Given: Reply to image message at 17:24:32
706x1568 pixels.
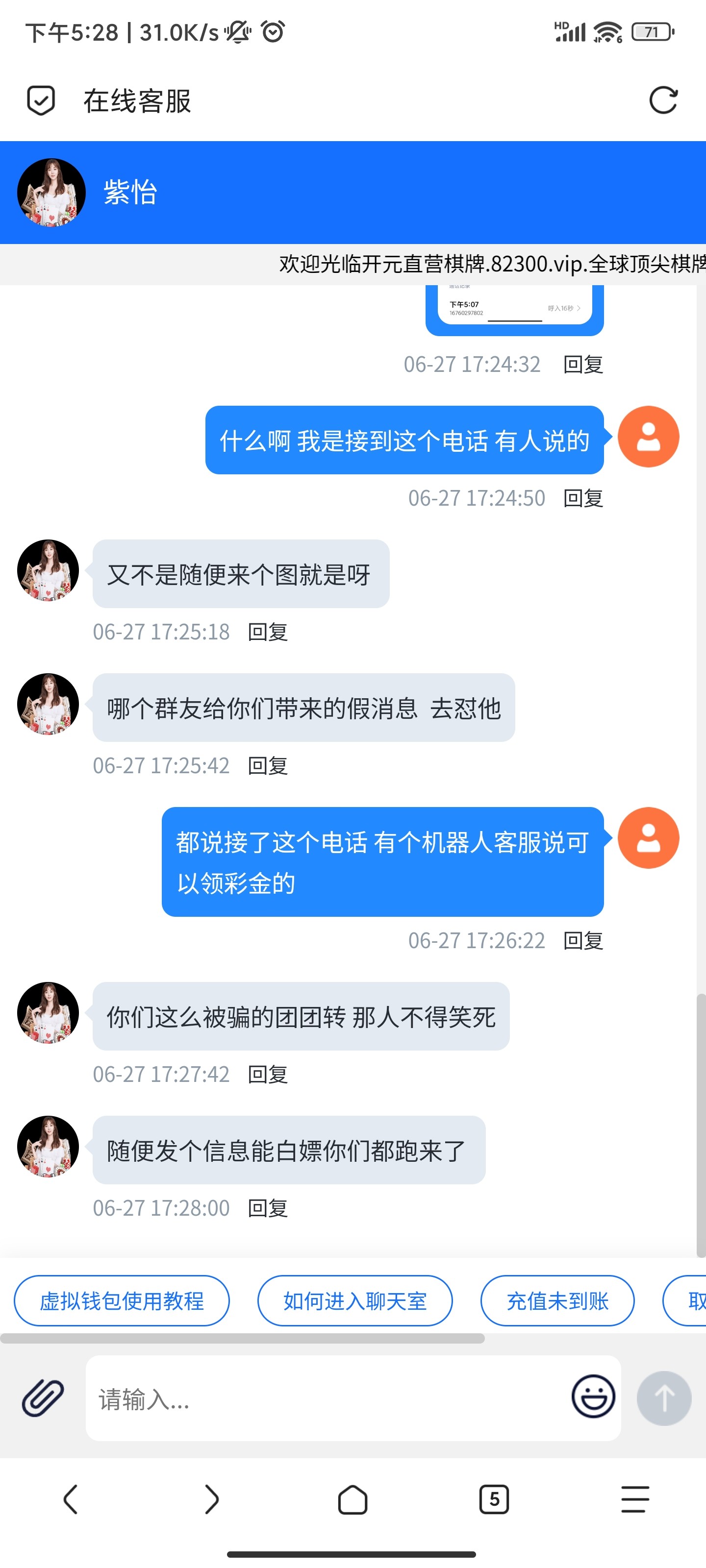Looking at the screenshot, I should (583, 365).
